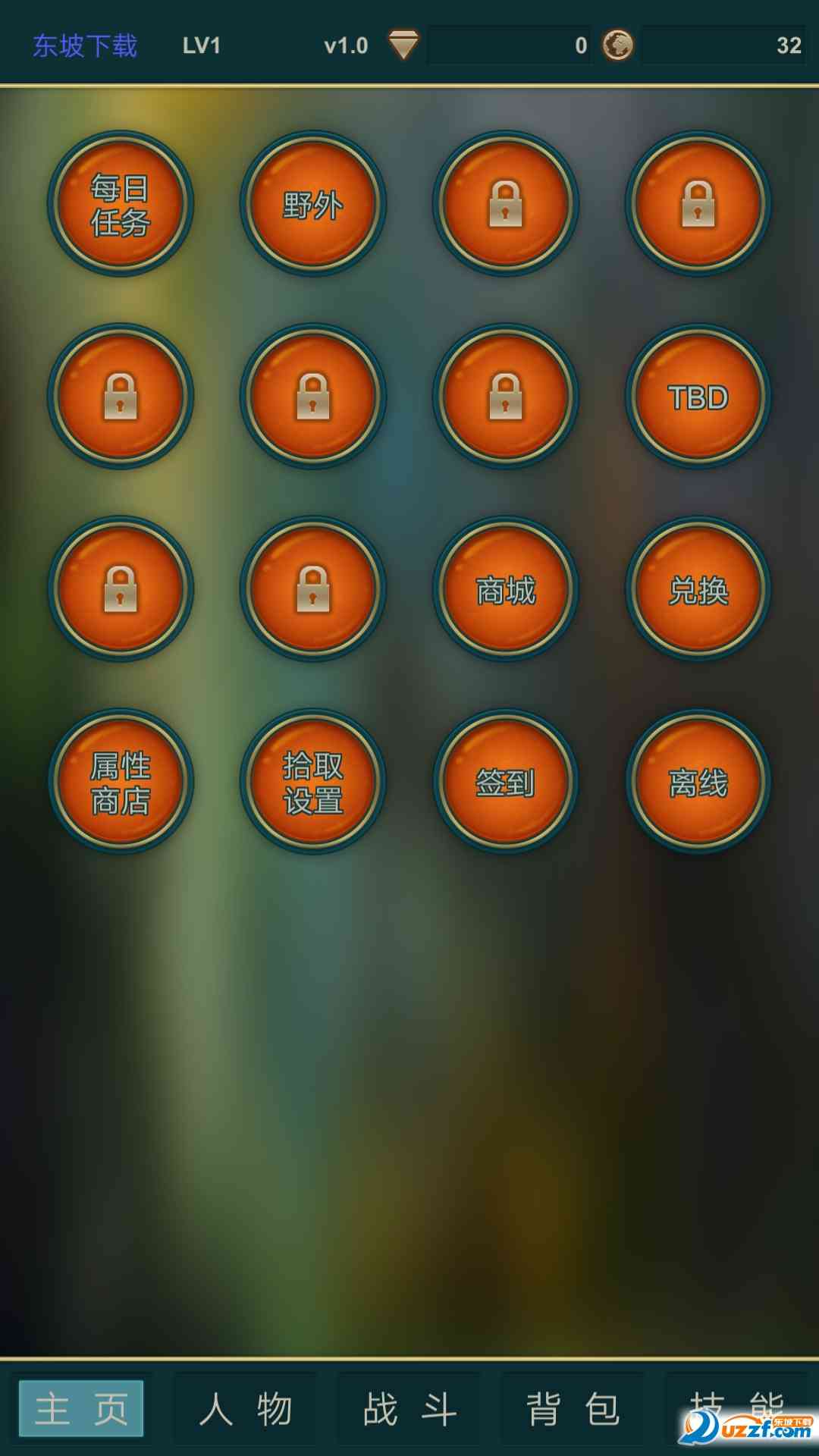Open the 兑换 exchange screen
This screenshot has height=1456, width=819.
698,590
